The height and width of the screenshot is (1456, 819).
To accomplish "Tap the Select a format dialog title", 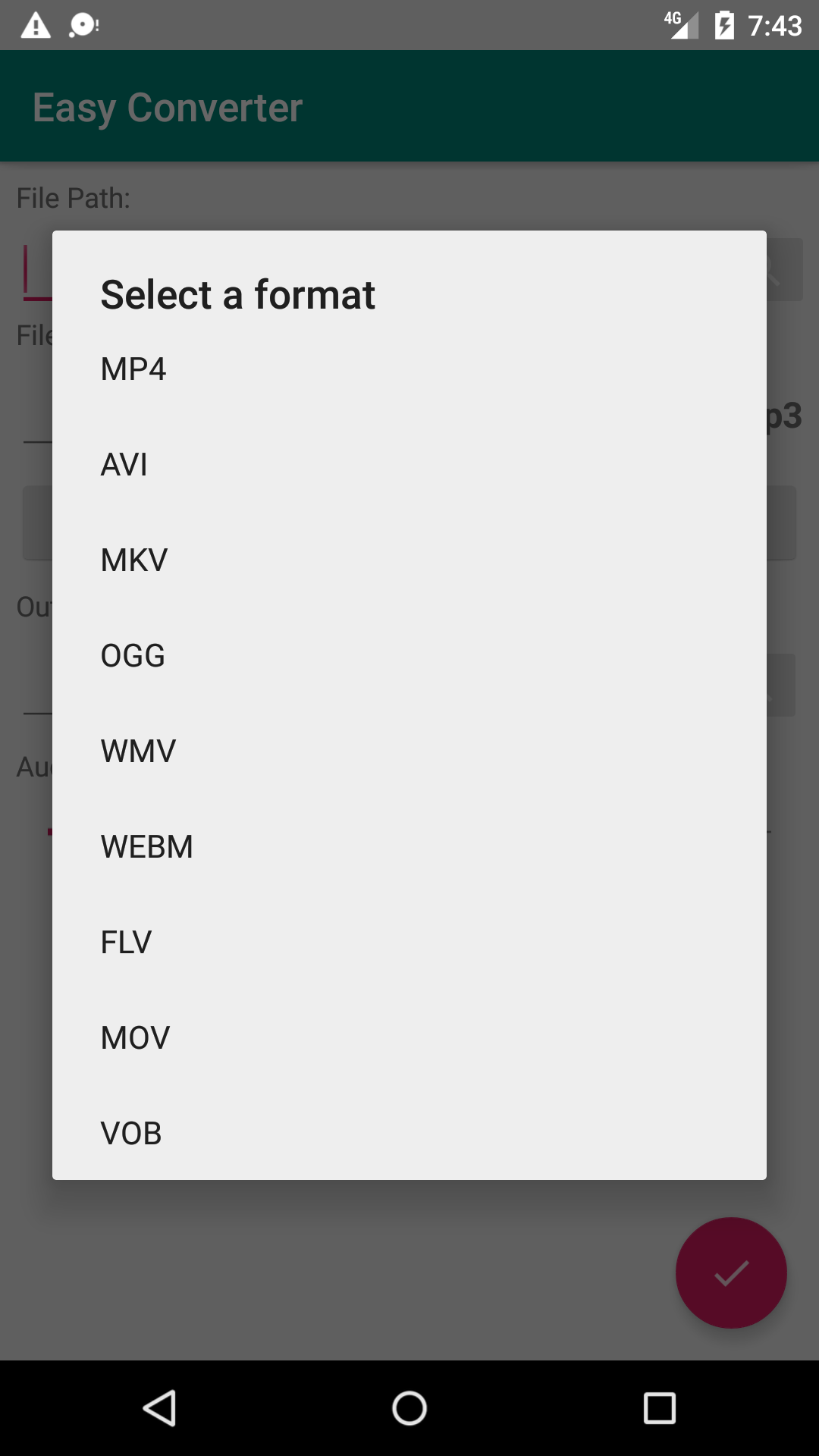I will [x=237, y=294].
